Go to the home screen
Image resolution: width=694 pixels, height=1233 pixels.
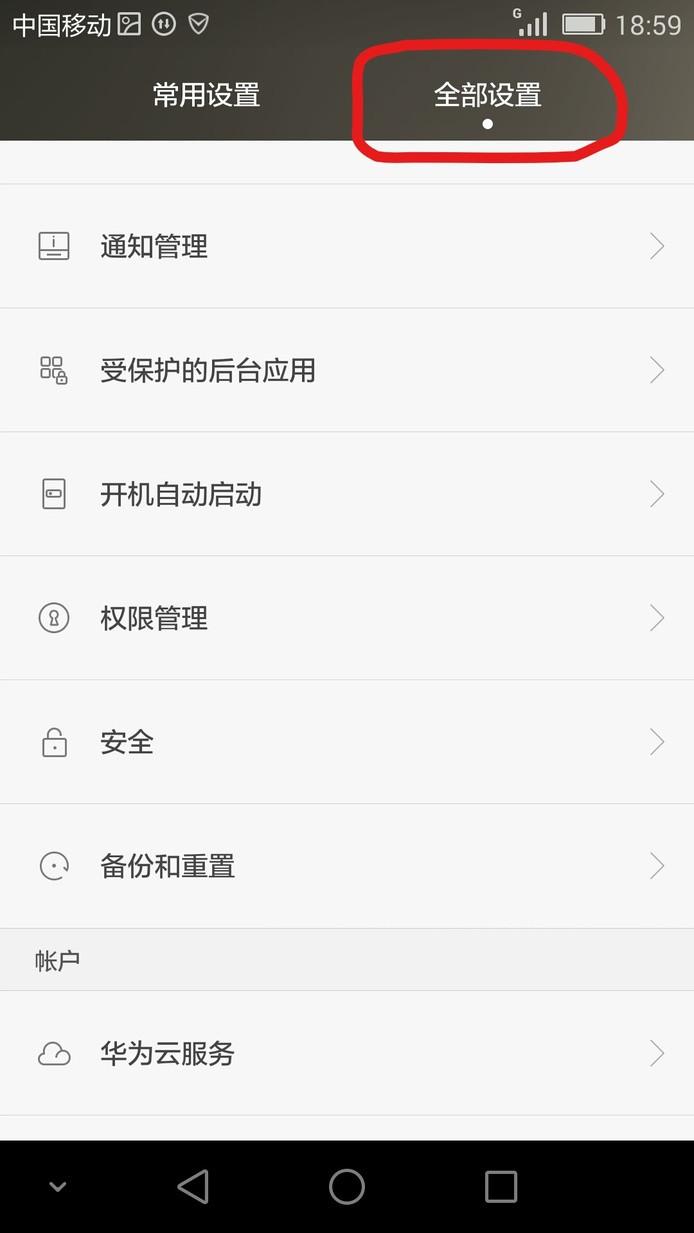click(x=347, y=1187)
